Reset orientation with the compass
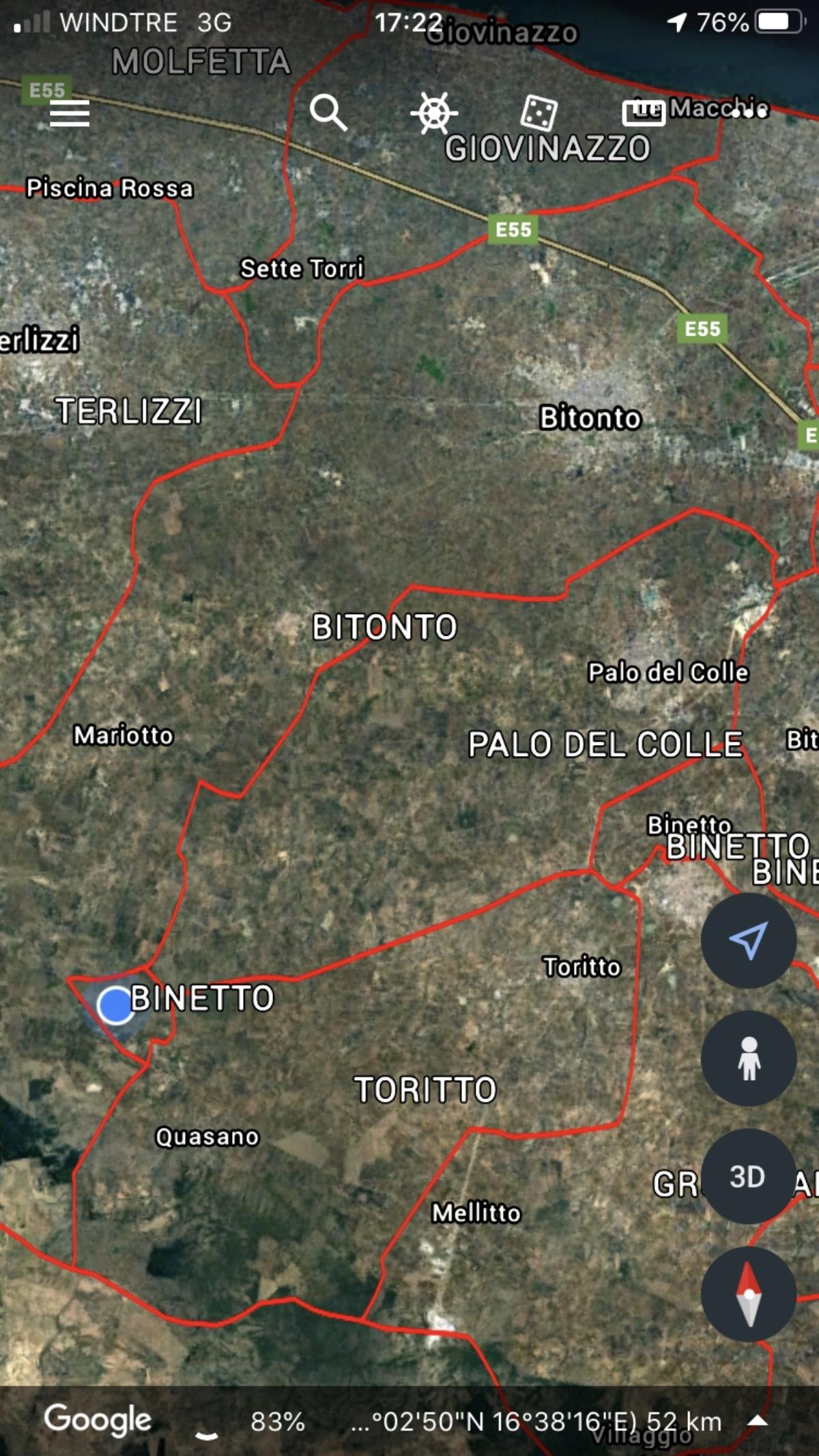The image size is (819, 1456). pos(749,1294)
